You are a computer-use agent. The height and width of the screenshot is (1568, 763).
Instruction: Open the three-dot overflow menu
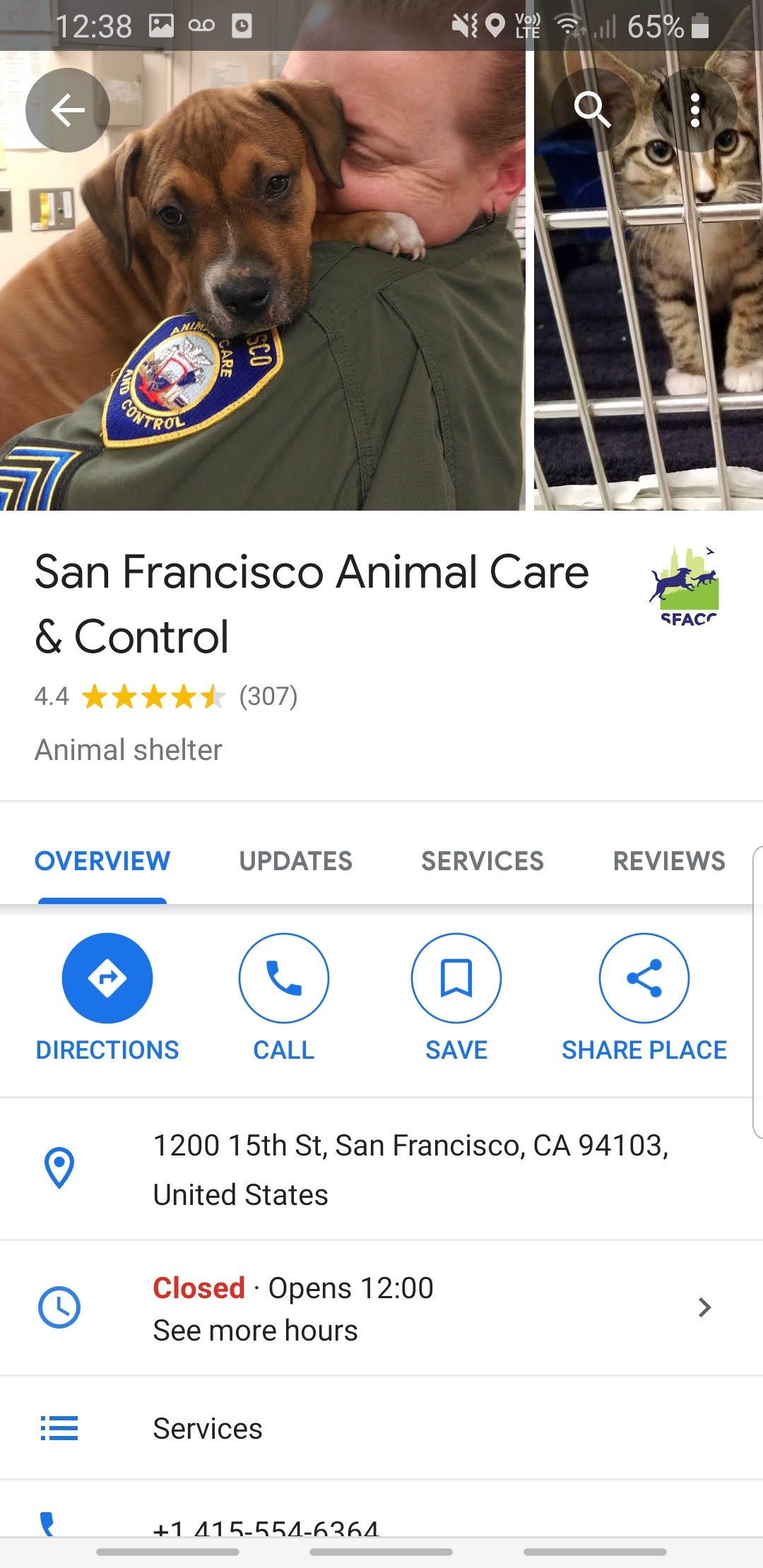(695, 110)
